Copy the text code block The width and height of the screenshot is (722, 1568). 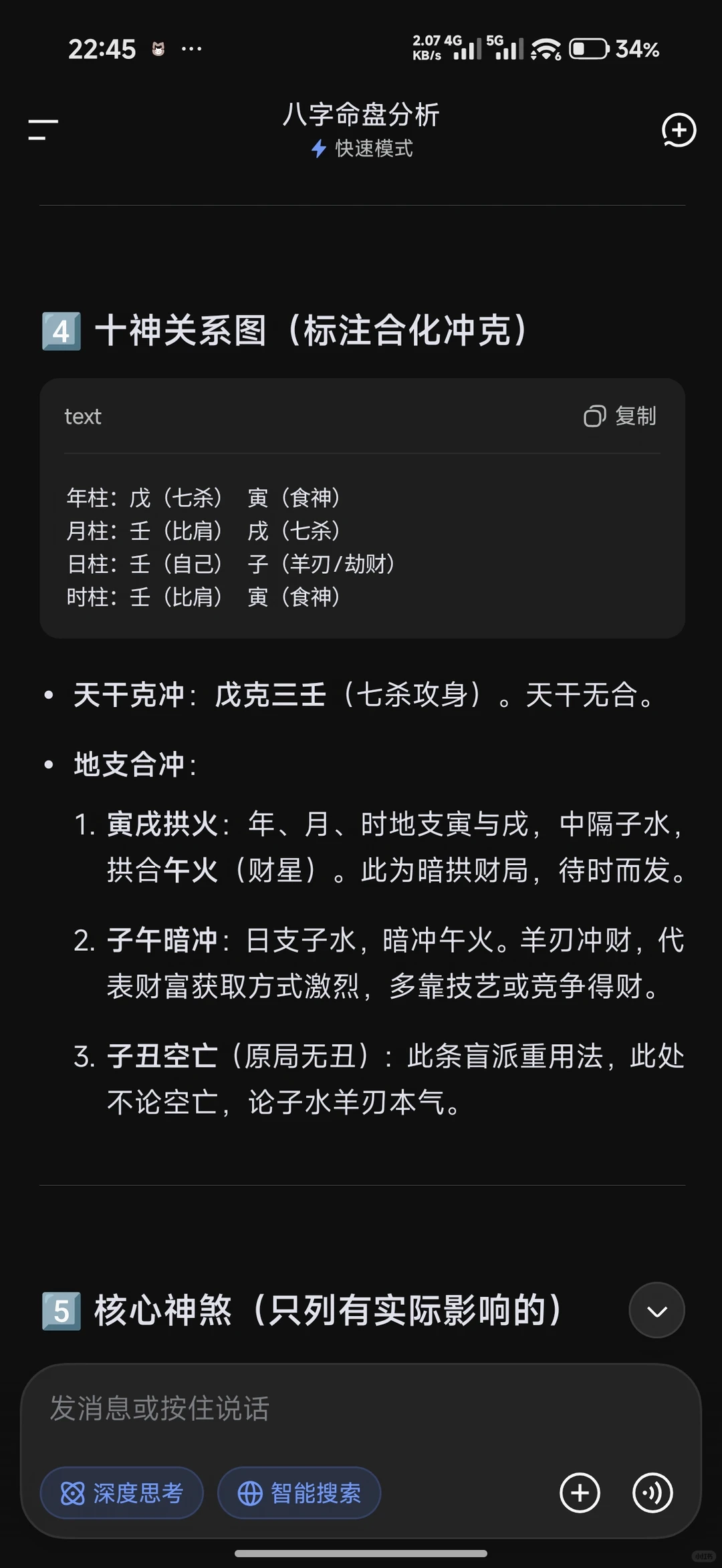click(620, 416)
